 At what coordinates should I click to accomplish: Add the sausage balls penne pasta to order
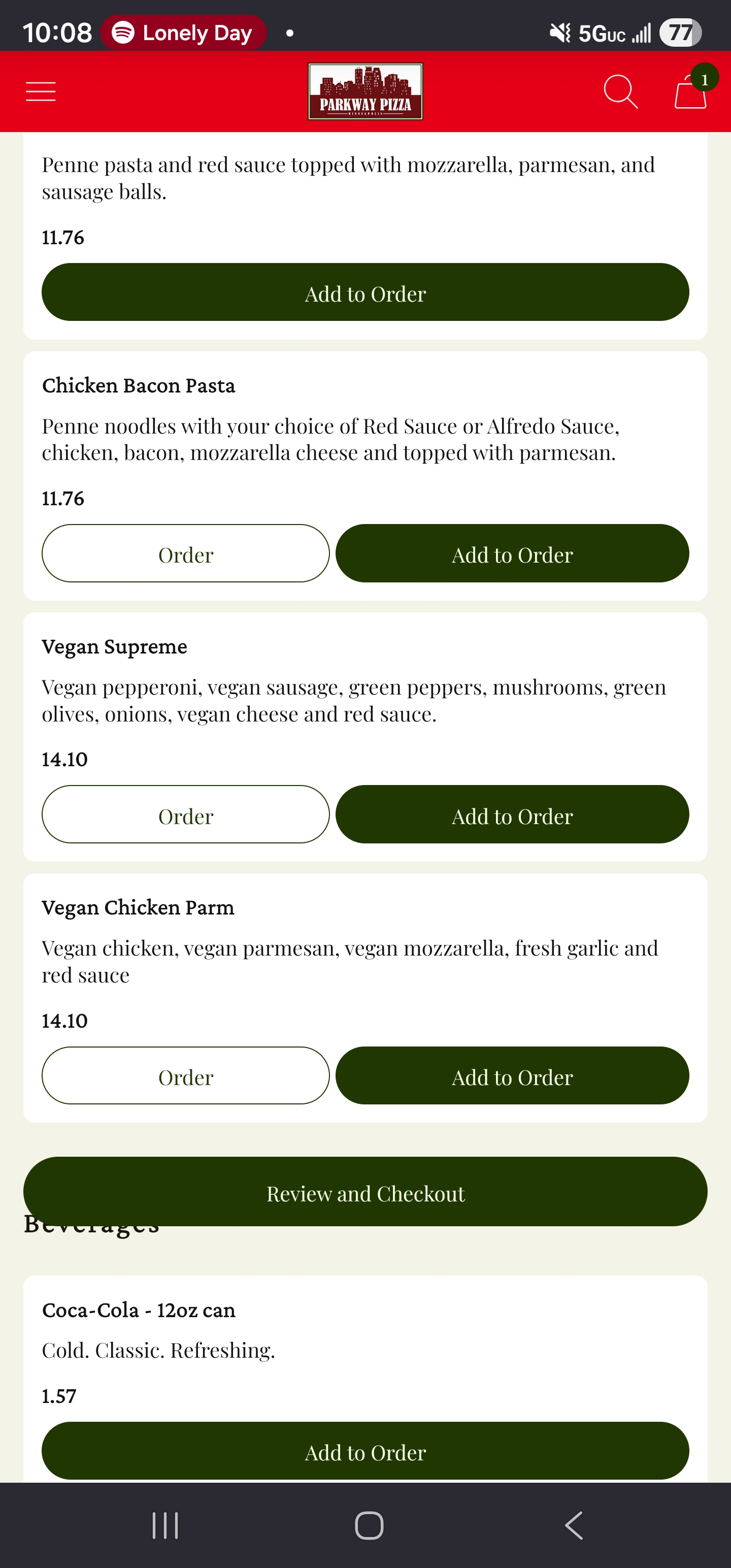click(x=365, y=293)
